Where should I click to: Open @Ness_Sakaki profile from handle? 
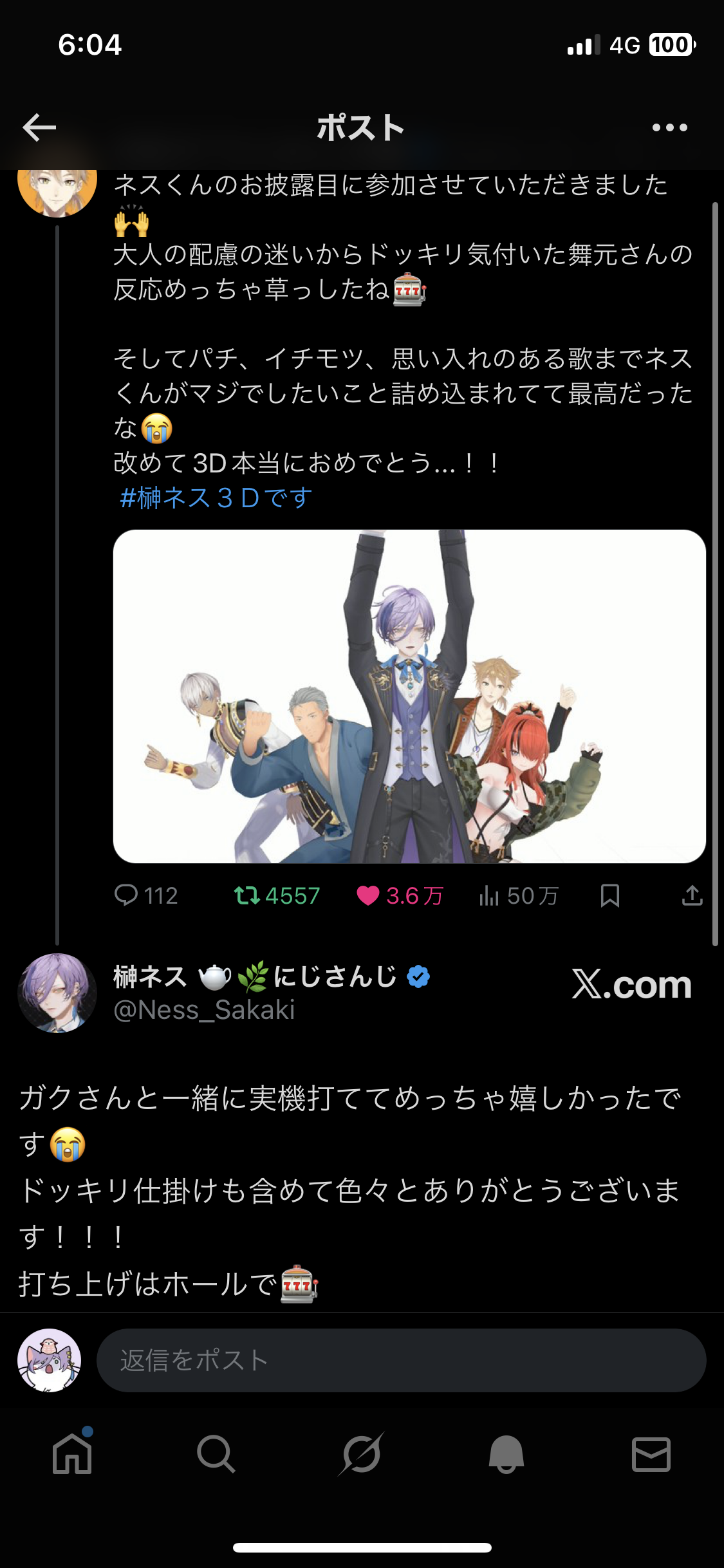(x=204, y=1010)
